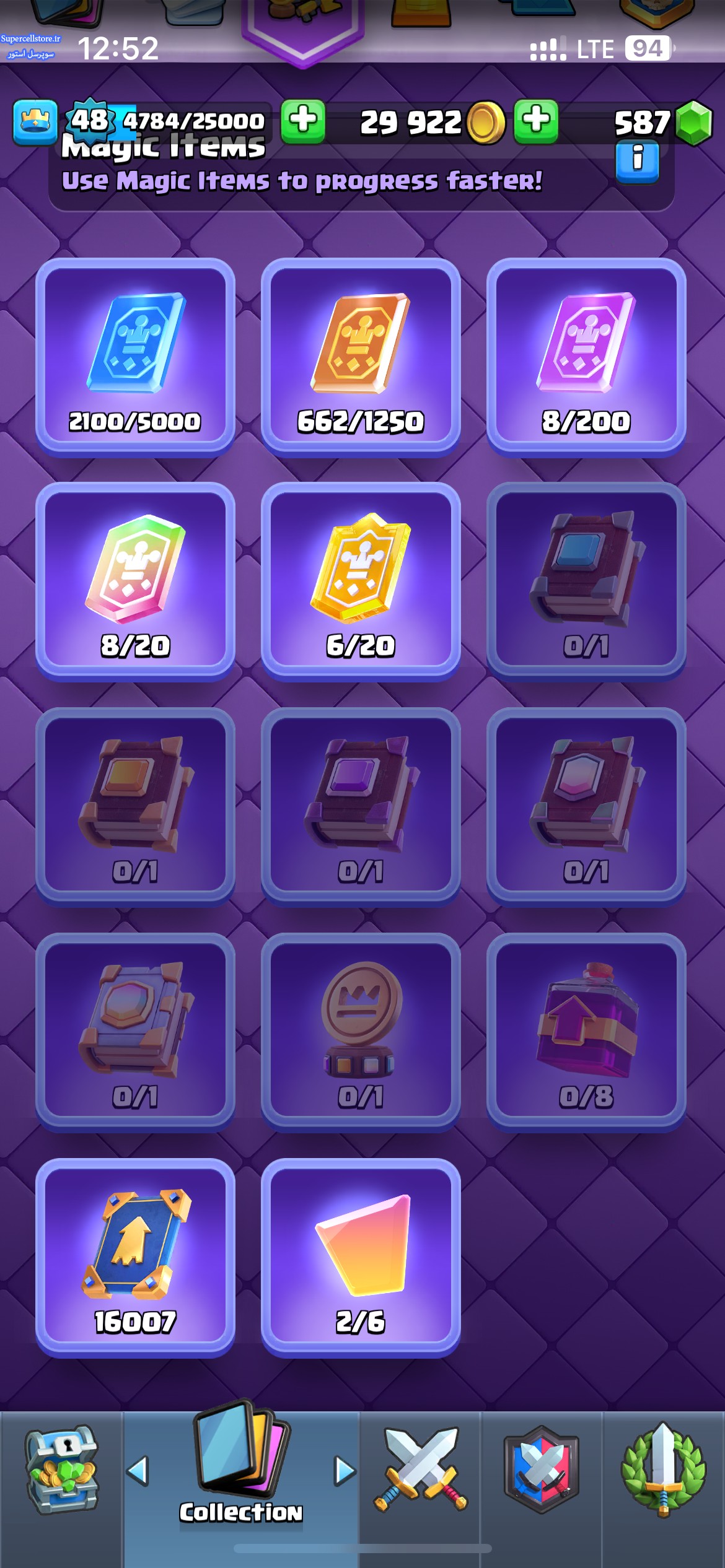The image size is (725, 1568).
Task: Select the rainbow wild card 8/20
Action: point(135,581)
